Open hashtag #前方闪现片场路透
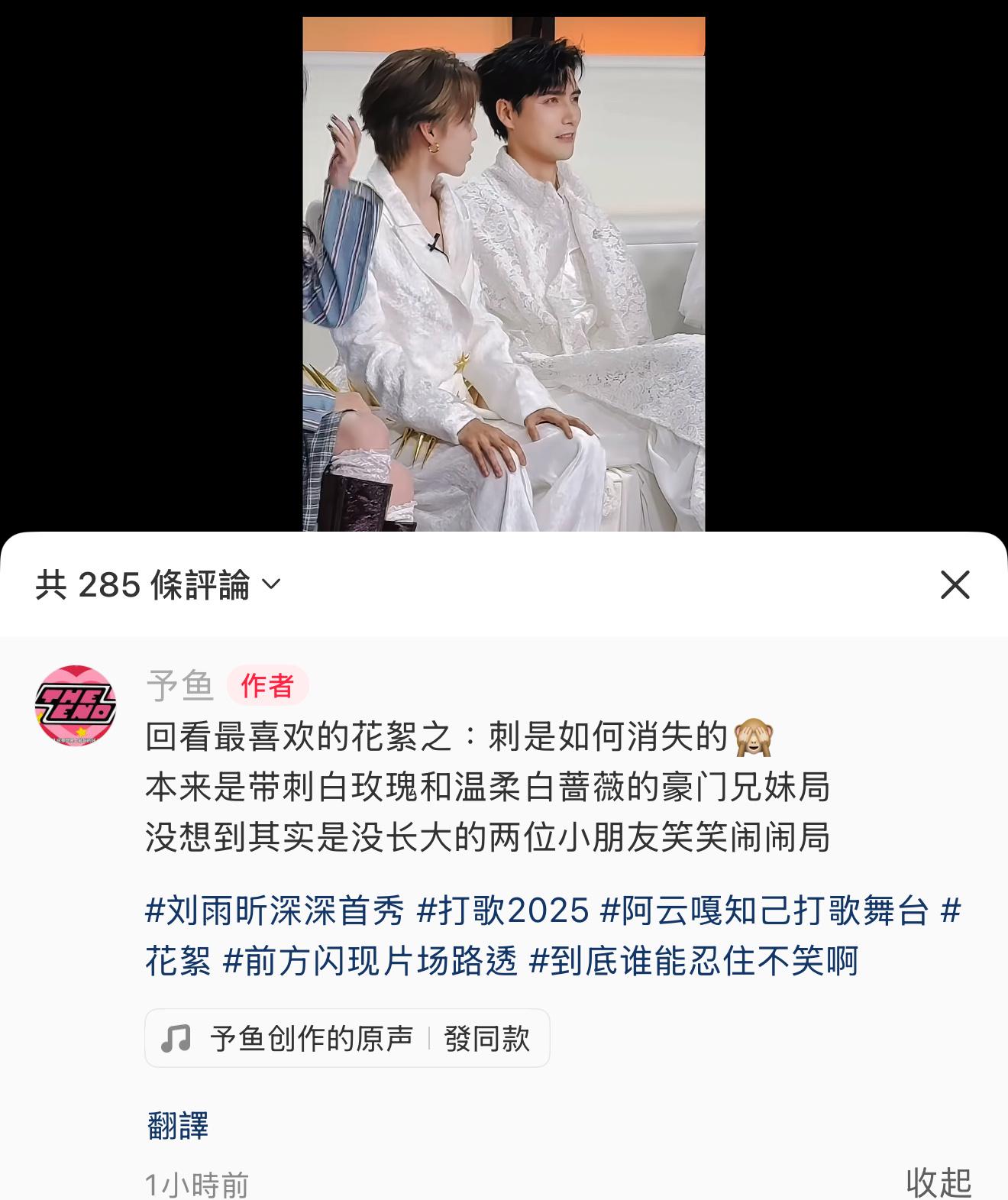Screen dimensions: 1008x1200 point(370,961)
